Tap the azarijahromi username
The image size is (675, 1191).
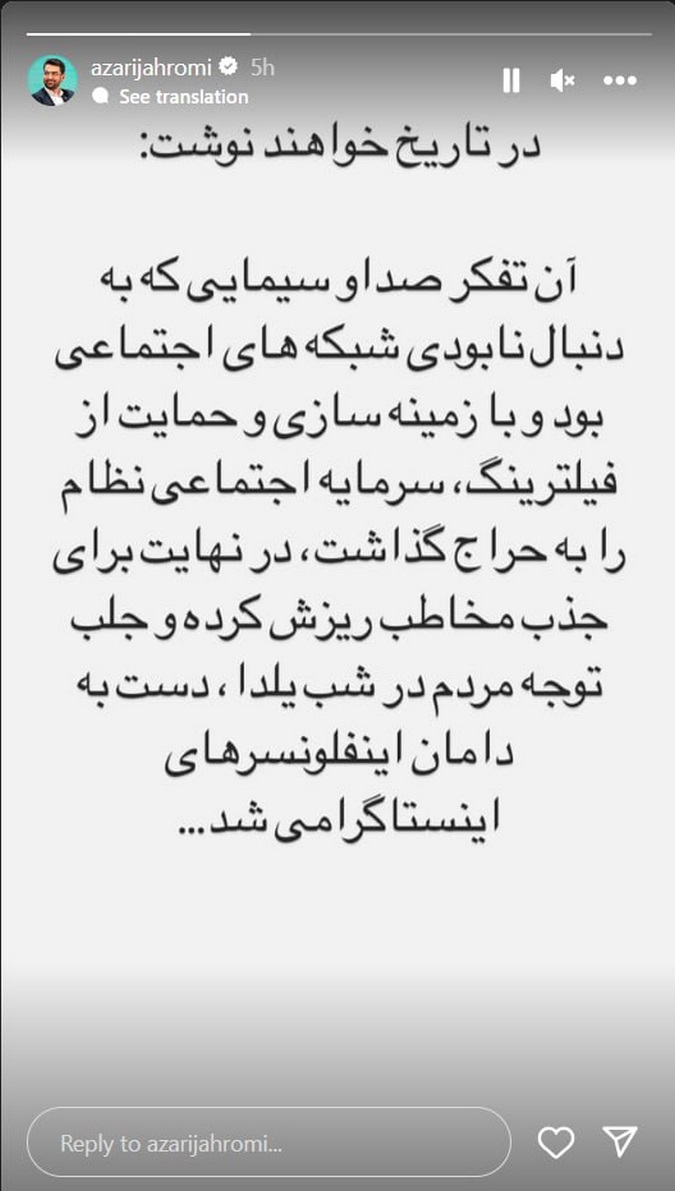pos(150,68)
